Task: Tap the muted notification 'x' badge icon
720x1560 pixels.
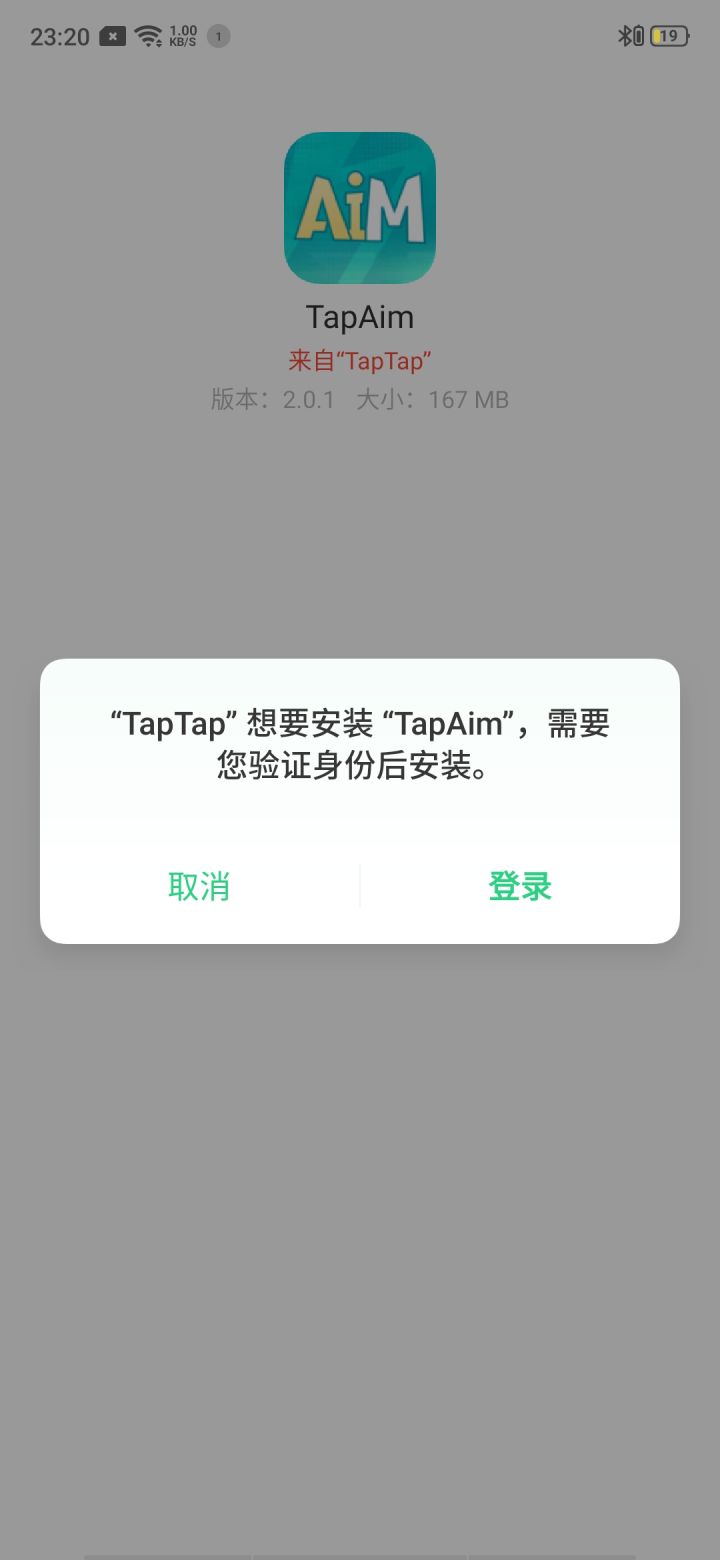Action: click(x=110, y=34)
